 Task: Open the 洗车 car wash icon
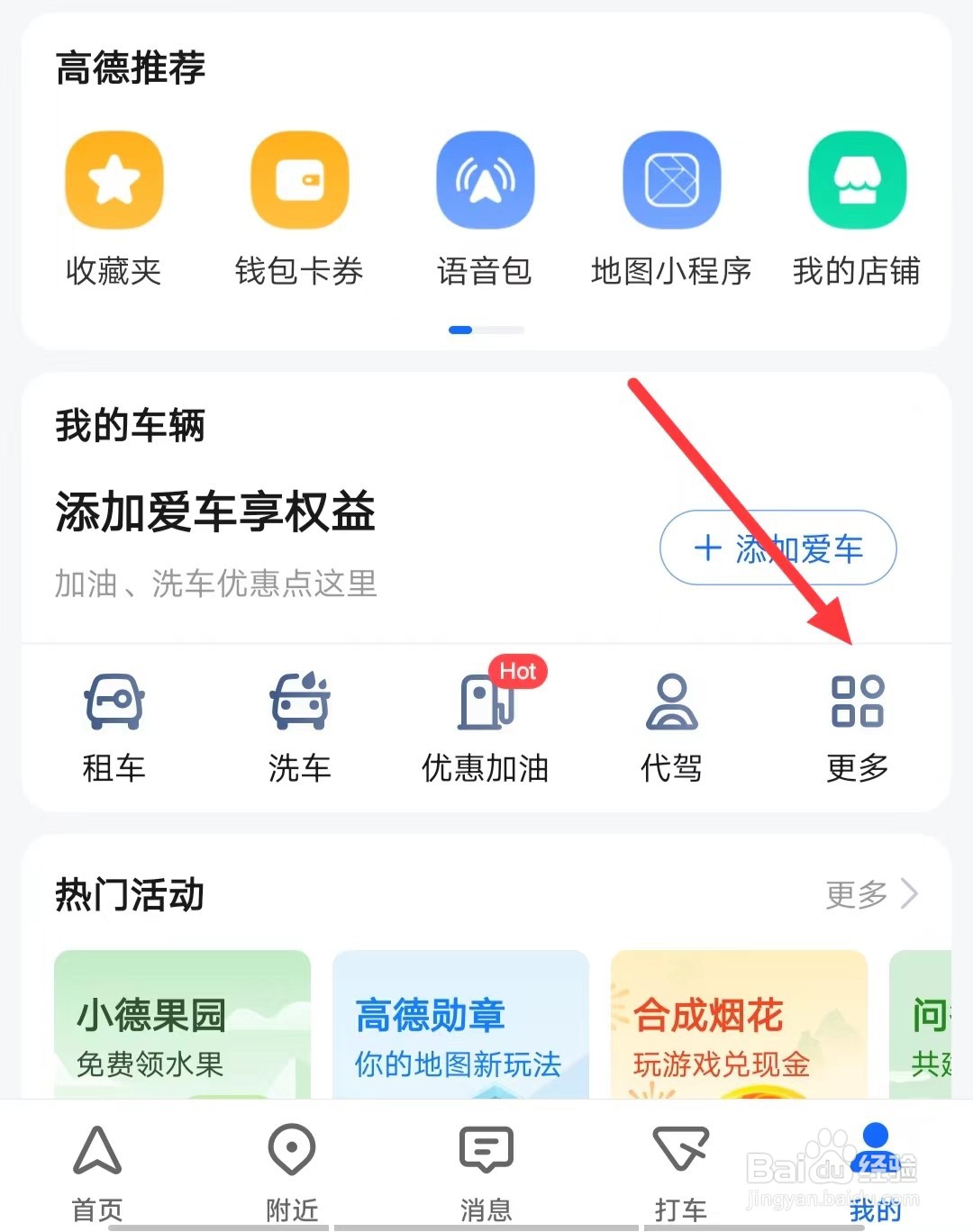[x=299, y=704]
